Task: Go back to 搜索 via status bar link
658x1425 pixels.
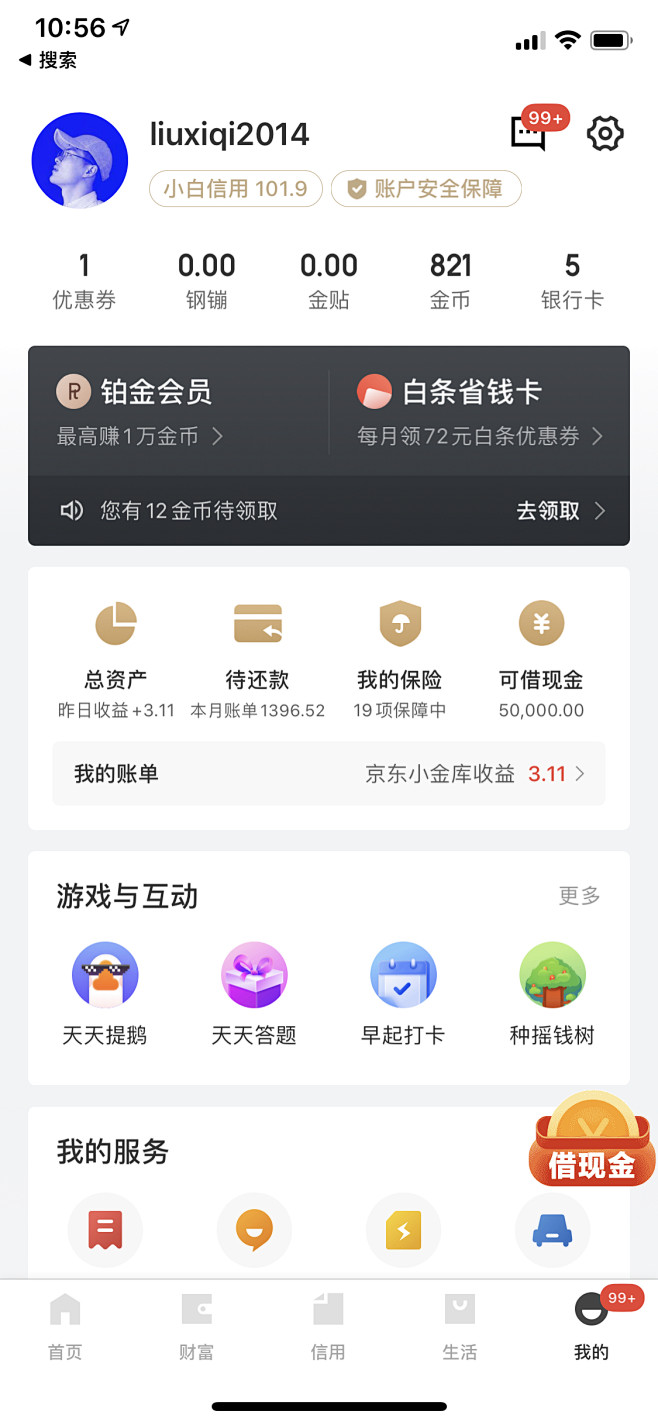Action: [49, 61]
